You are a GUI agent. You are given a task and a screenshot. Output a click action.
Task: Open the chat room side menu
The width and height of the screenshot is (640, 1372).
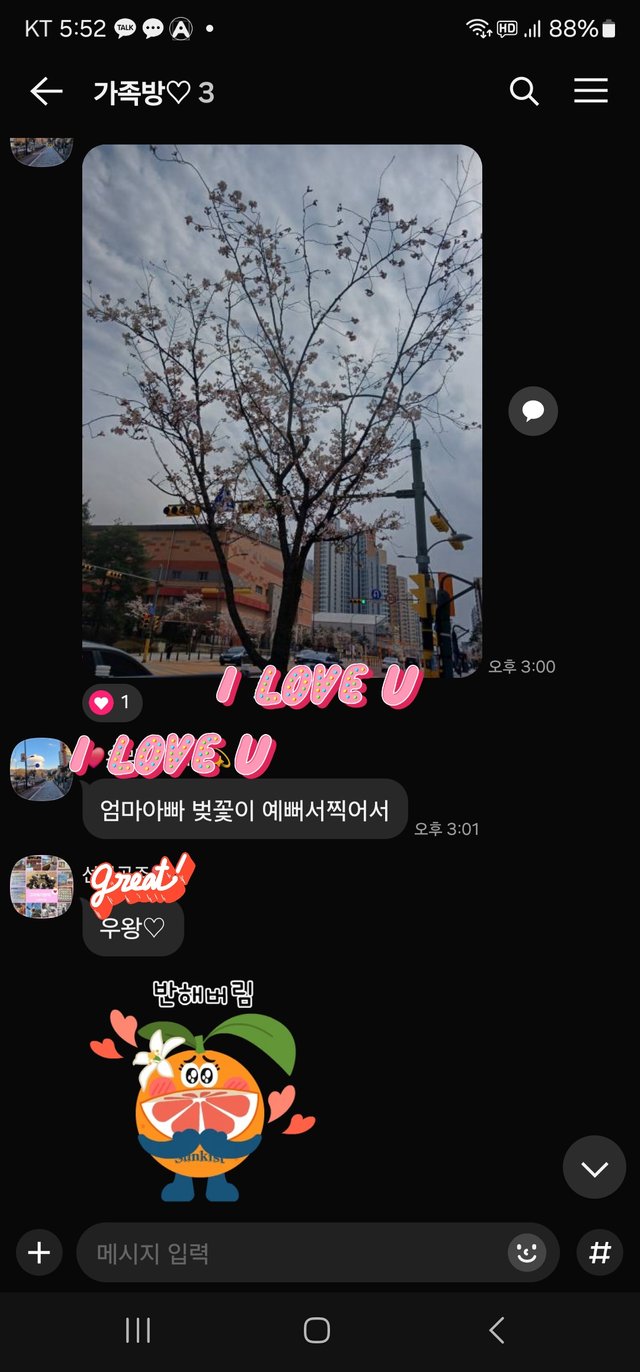click(x=591, y=92)
